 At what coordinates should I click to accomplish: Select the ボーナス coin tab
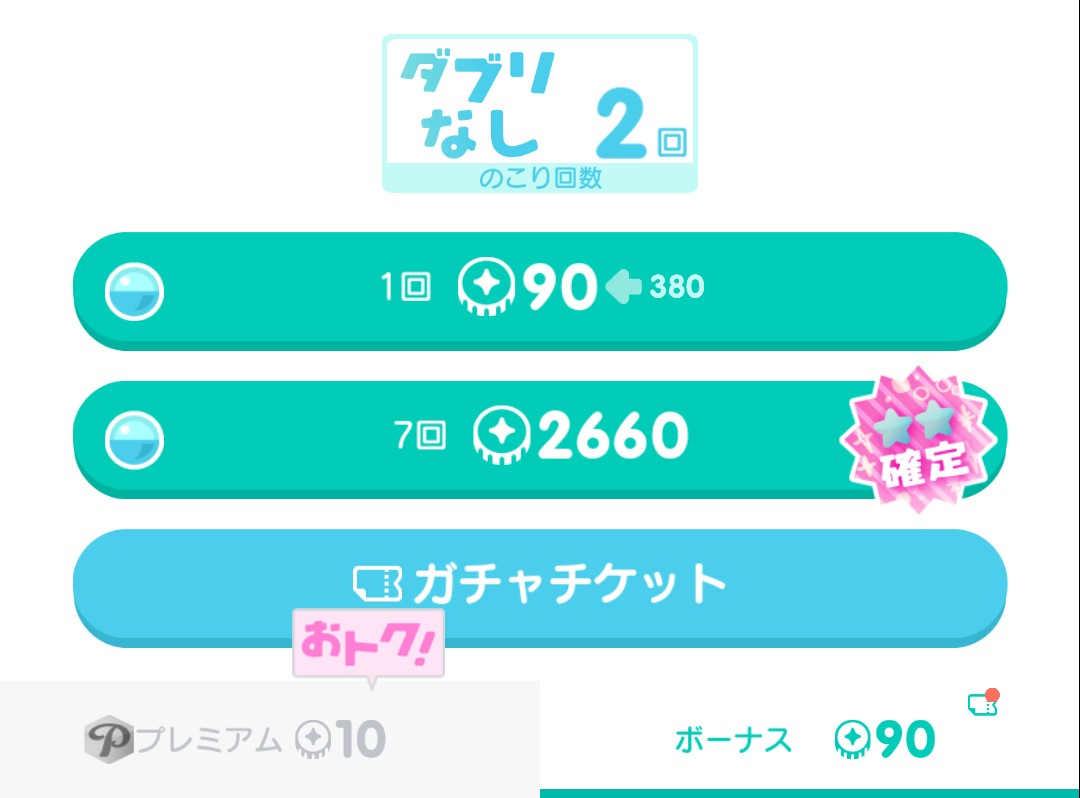805,740
